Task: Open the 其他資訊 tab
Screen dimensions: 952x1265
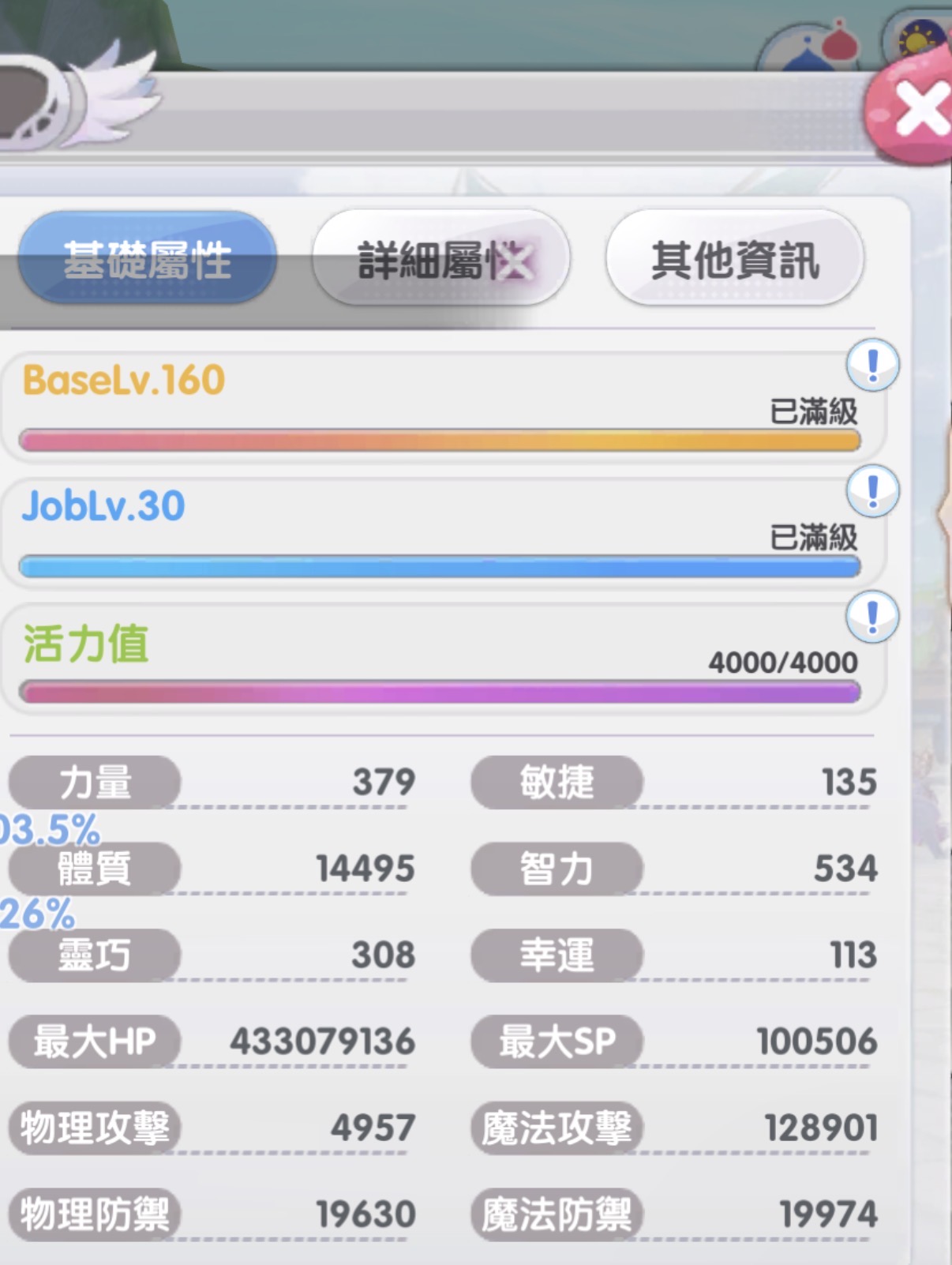Action: tap(735, 259)
